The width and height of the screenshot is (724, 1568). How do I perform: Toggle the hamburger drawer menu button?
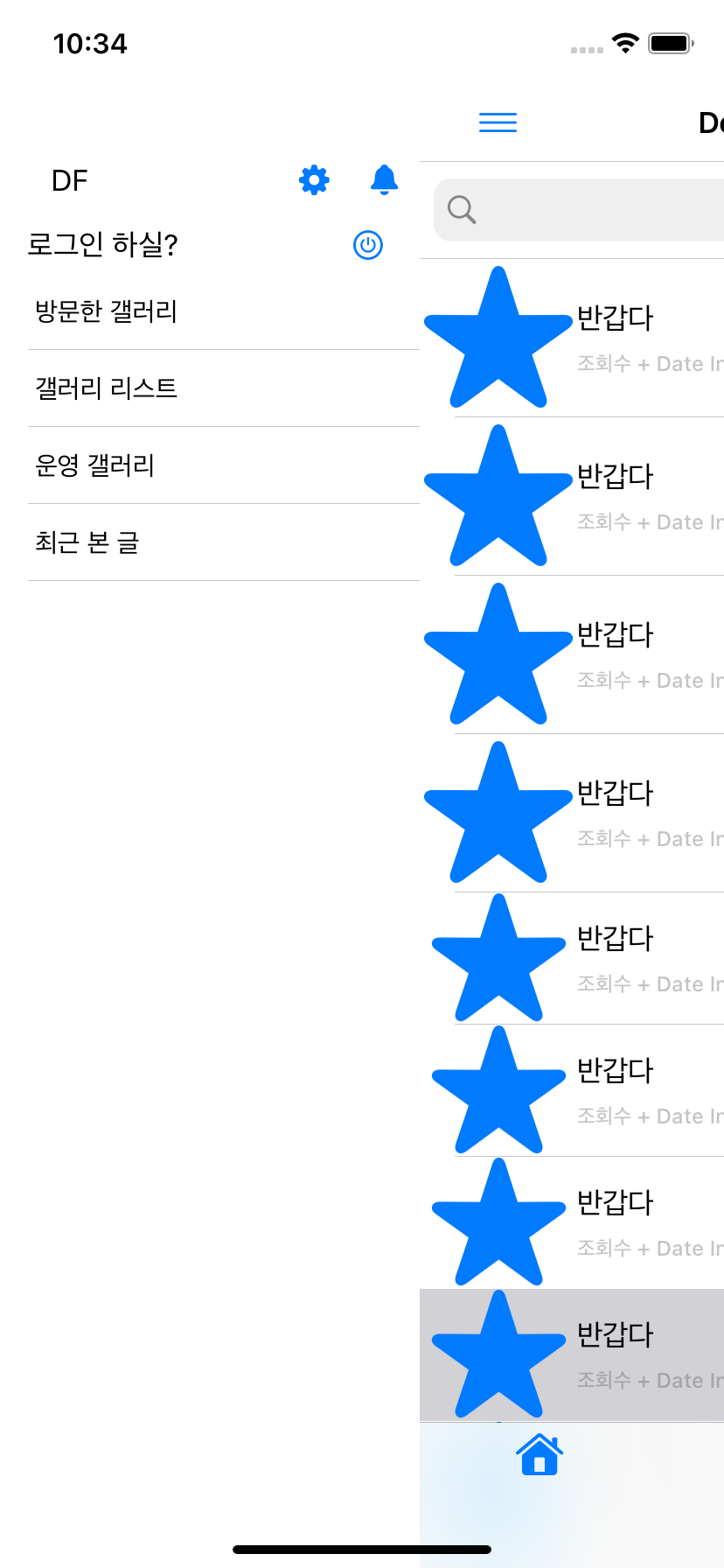[x=498, y=122]
